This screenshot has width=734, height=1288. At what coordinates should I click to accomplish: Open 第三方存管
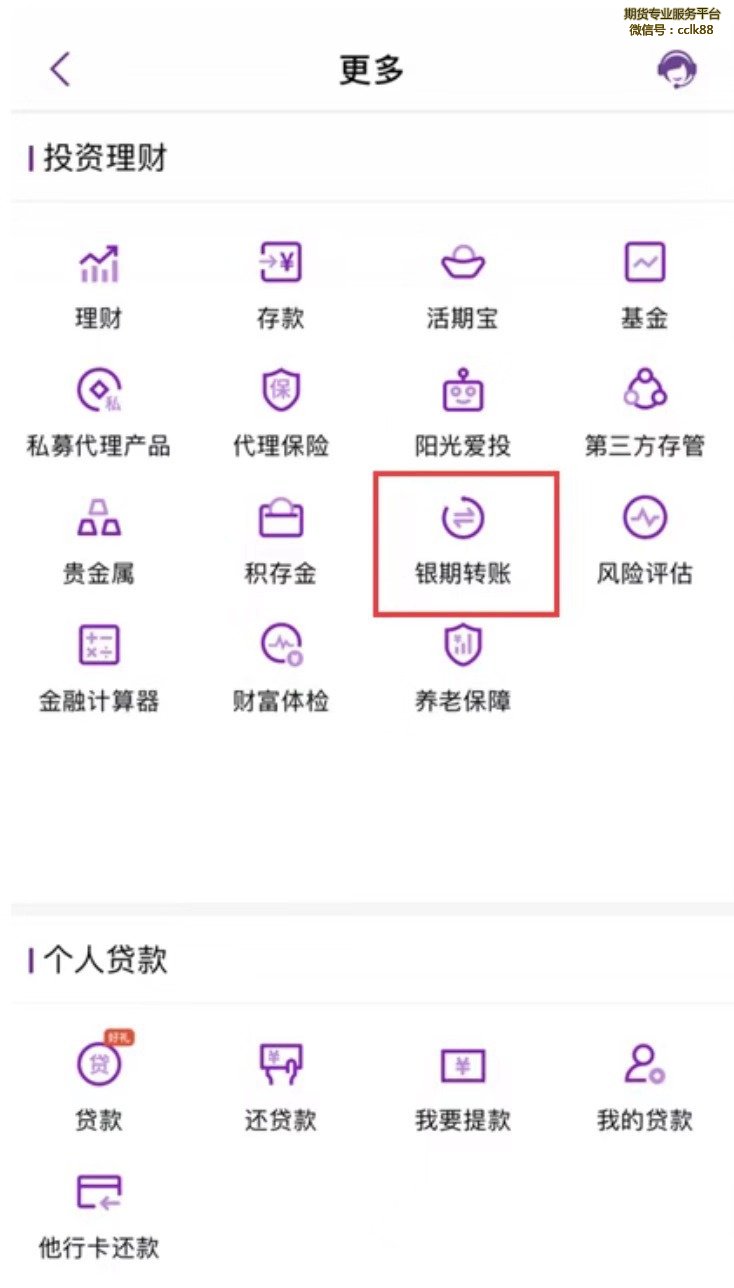[x=644, y=412]
